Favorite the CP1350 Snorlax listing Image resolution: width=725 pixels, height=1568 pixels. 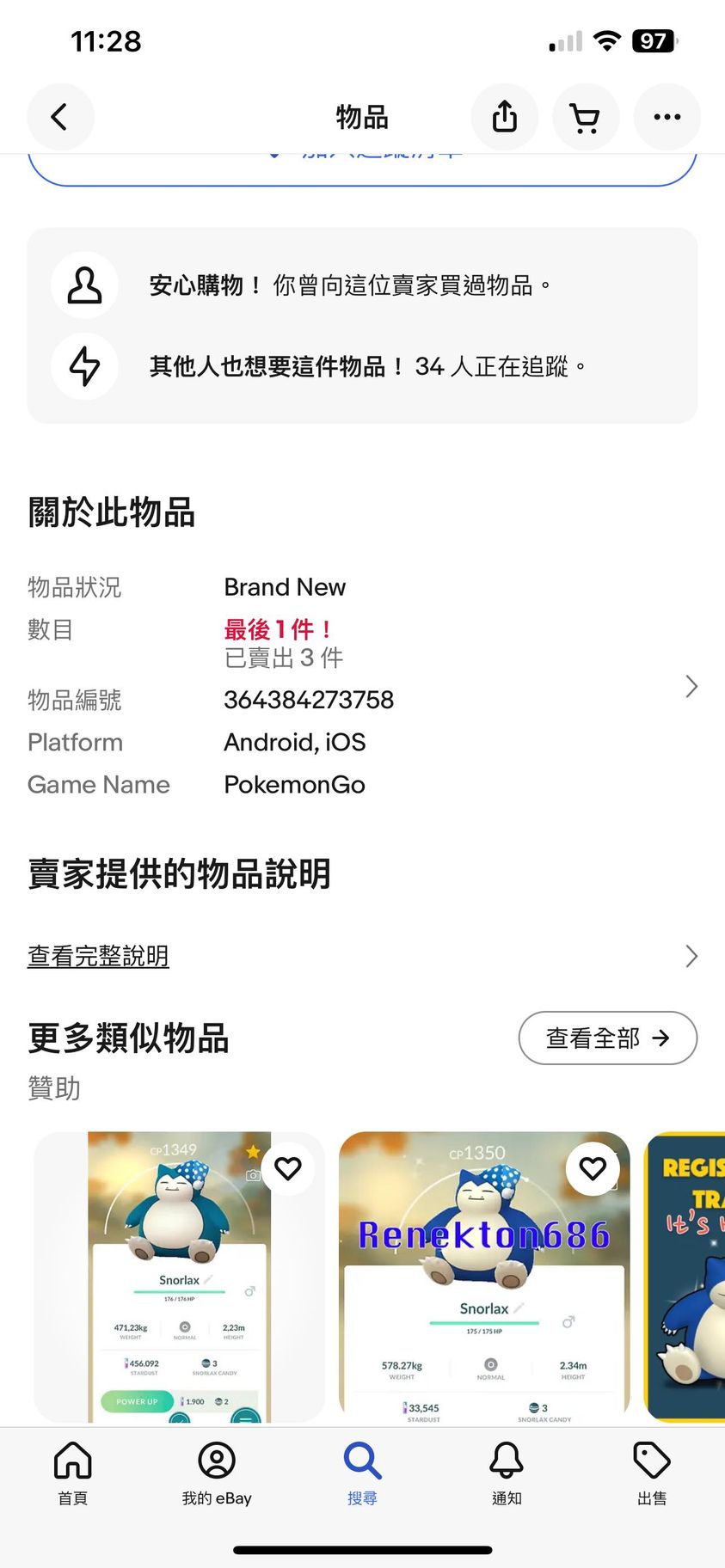coord(593,1168)
